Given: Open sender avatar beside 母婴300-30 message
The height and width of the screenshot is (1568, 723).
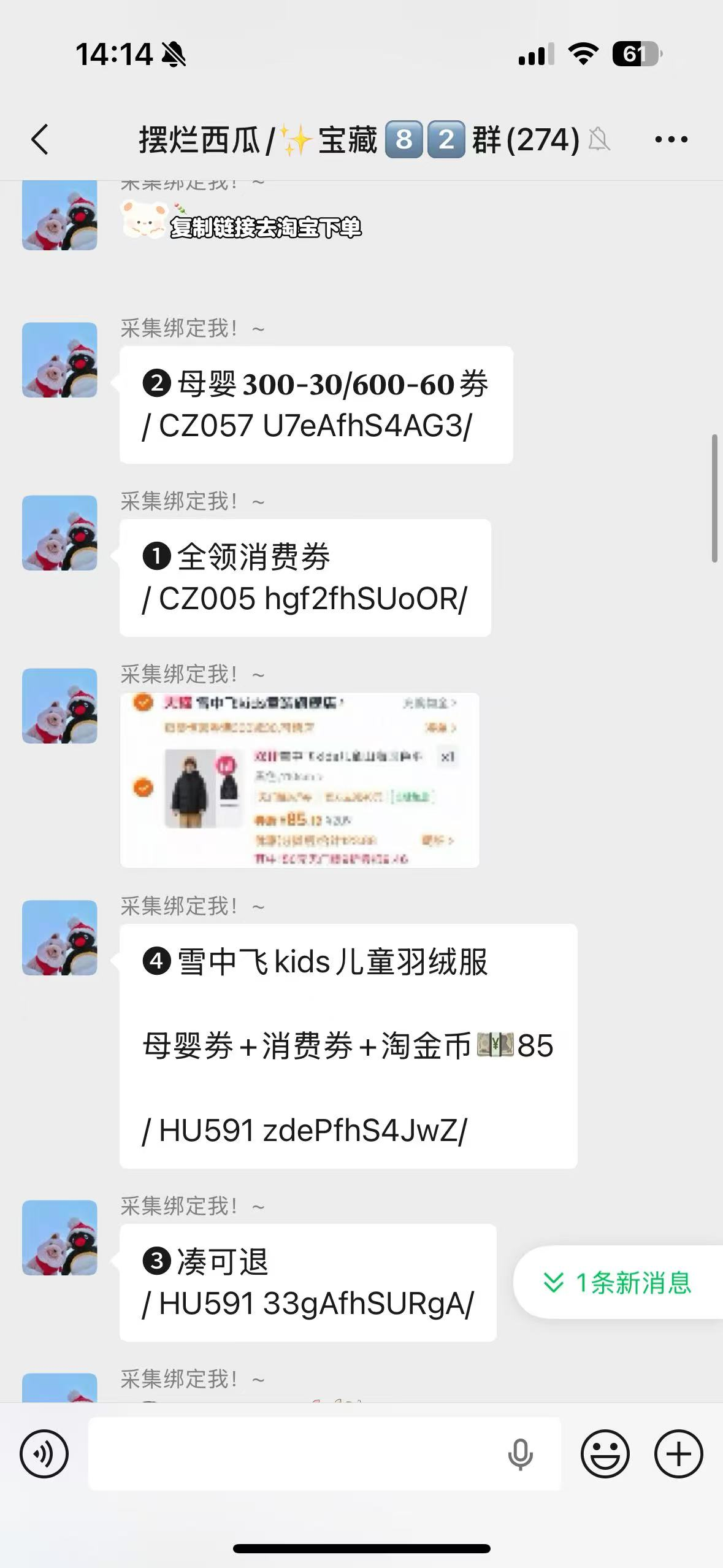Looking at the screenshot, I should pos(59,360).
